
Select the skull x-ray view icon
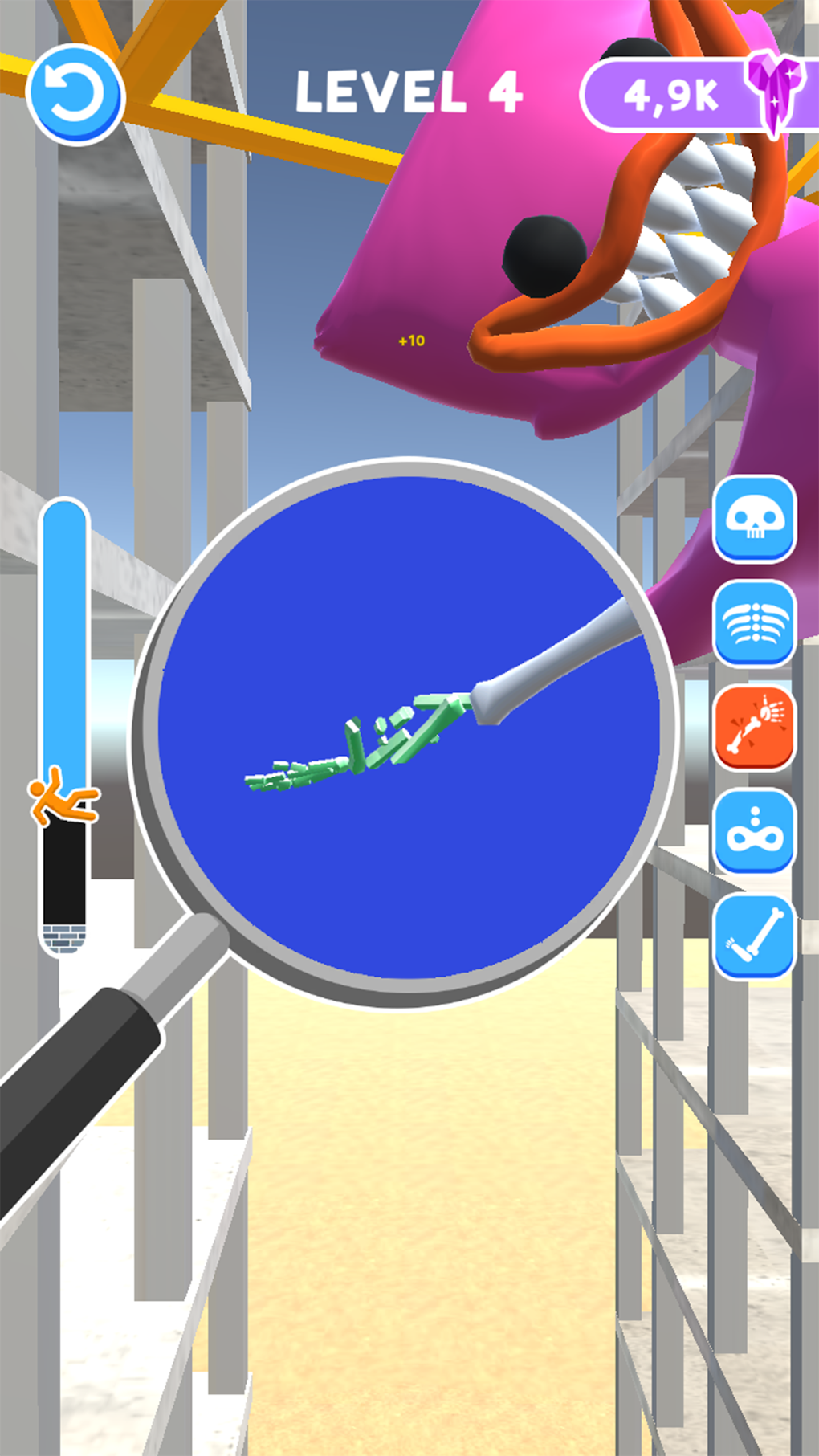pyautogui.click(x=756, y=519)
